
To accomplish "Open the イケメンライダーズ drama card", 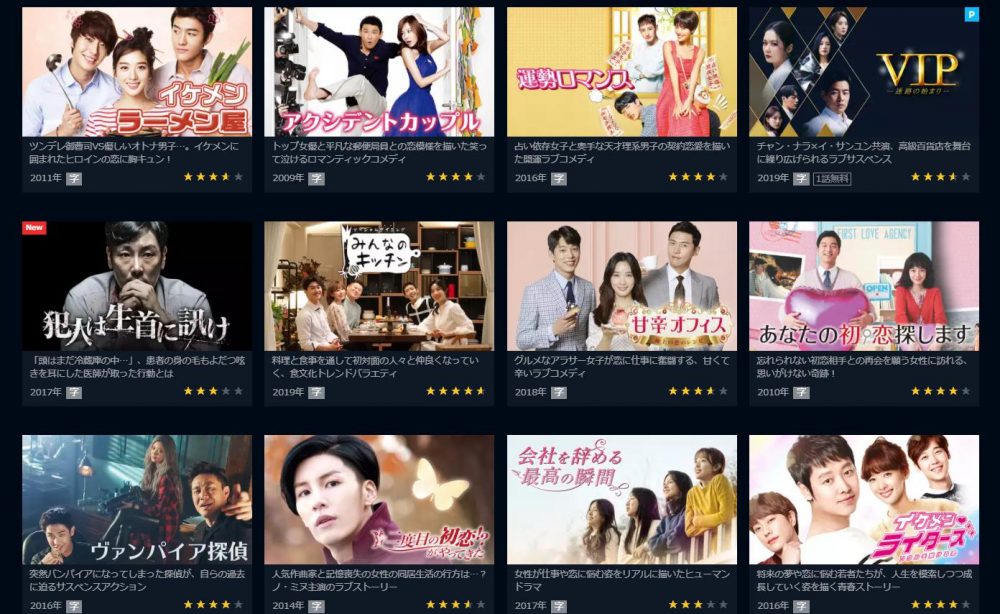I will coord(864,500).
